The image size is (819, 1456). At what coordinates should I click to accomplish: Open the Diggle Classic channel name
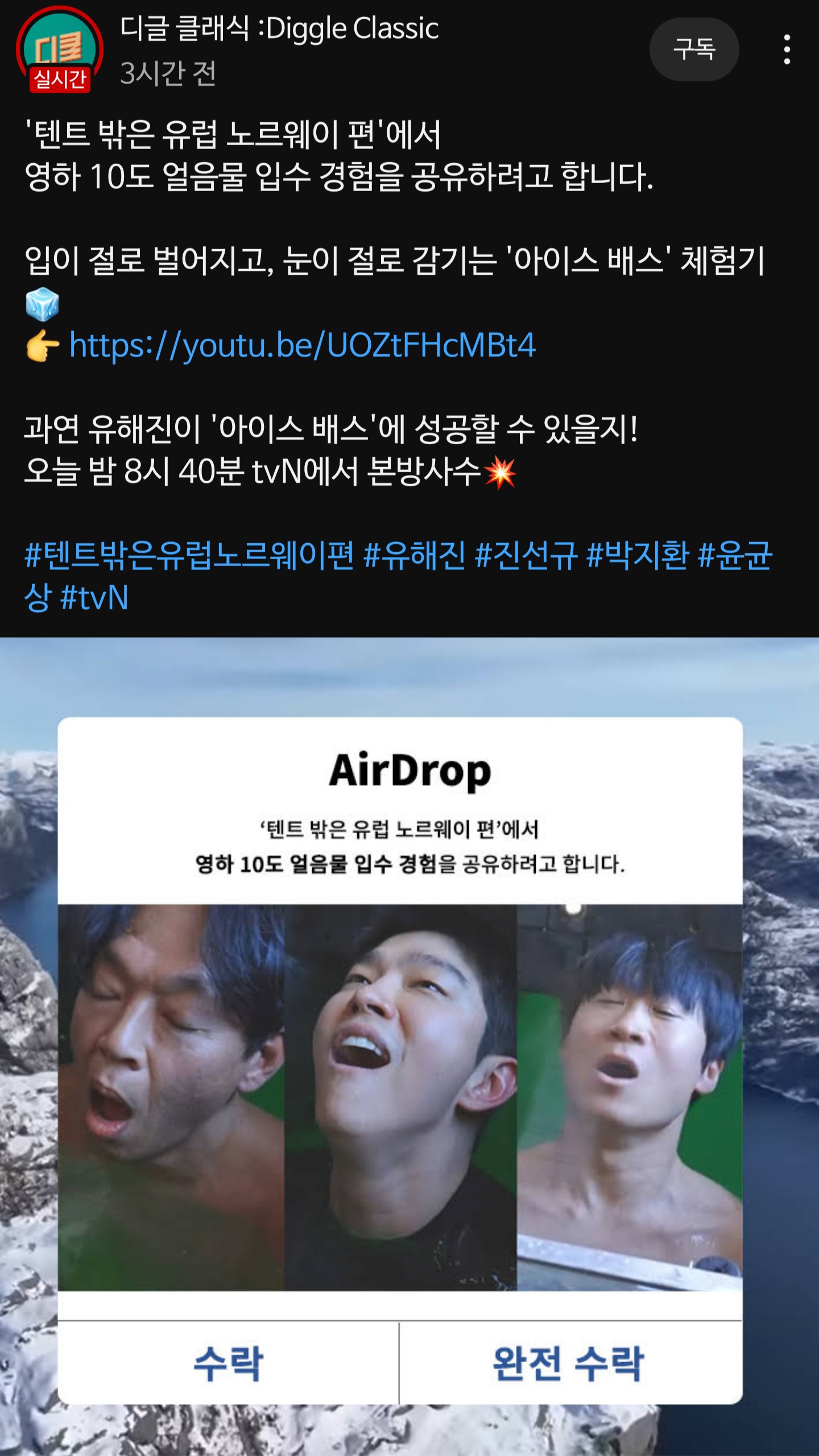point(279,28)
